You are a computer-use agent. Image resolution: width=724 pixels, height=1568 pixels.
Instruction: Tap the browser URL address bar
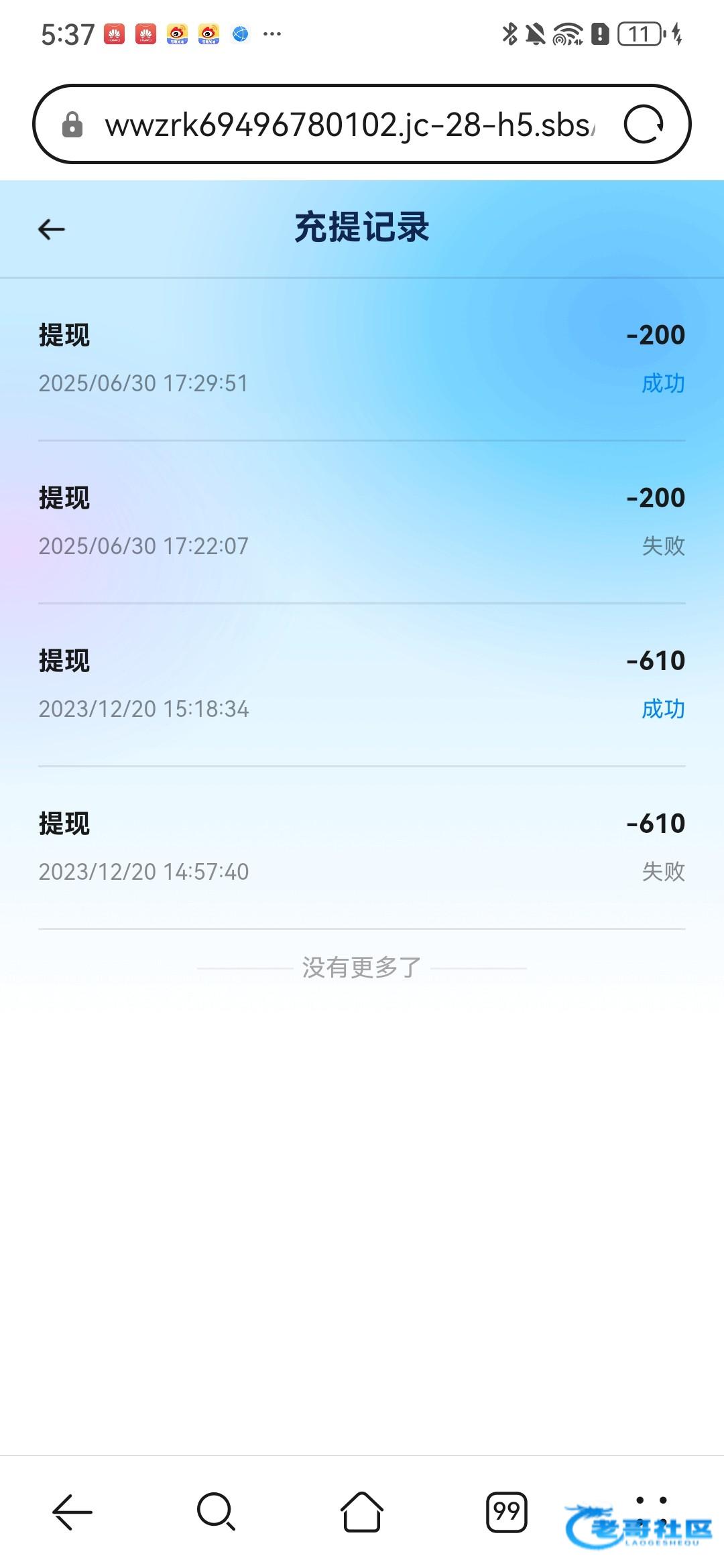(349, 125)
